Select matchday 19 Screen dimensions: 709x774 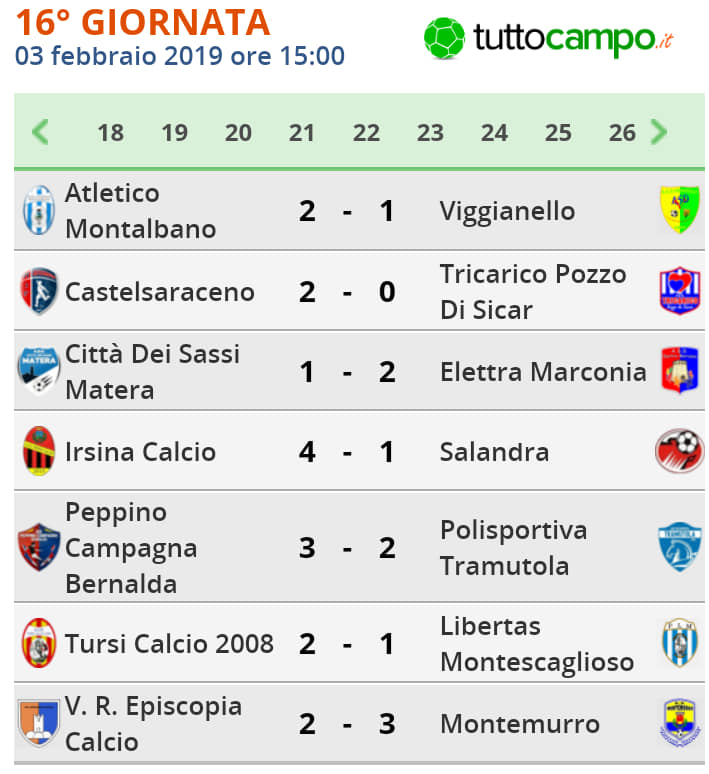click(x=174, y=133)
